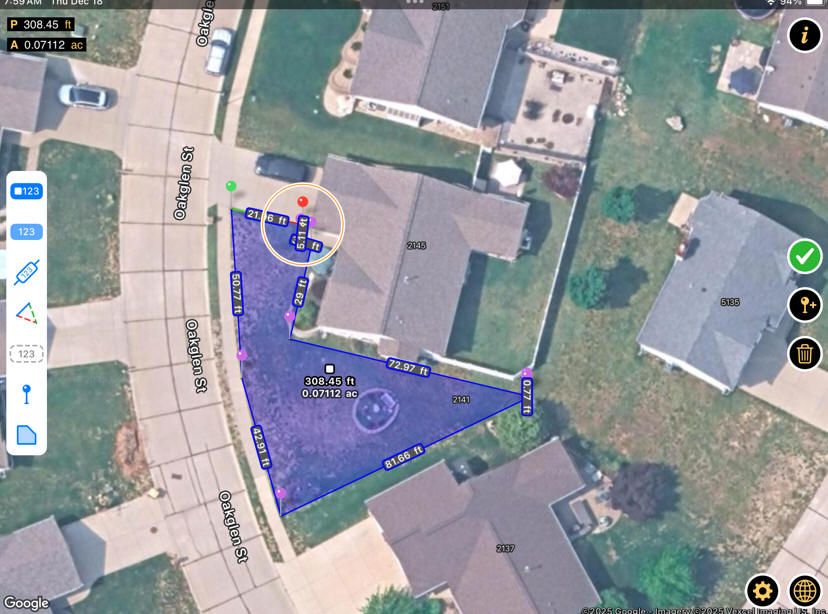
Task: Open the globe map type button
Action: [804, 590]
